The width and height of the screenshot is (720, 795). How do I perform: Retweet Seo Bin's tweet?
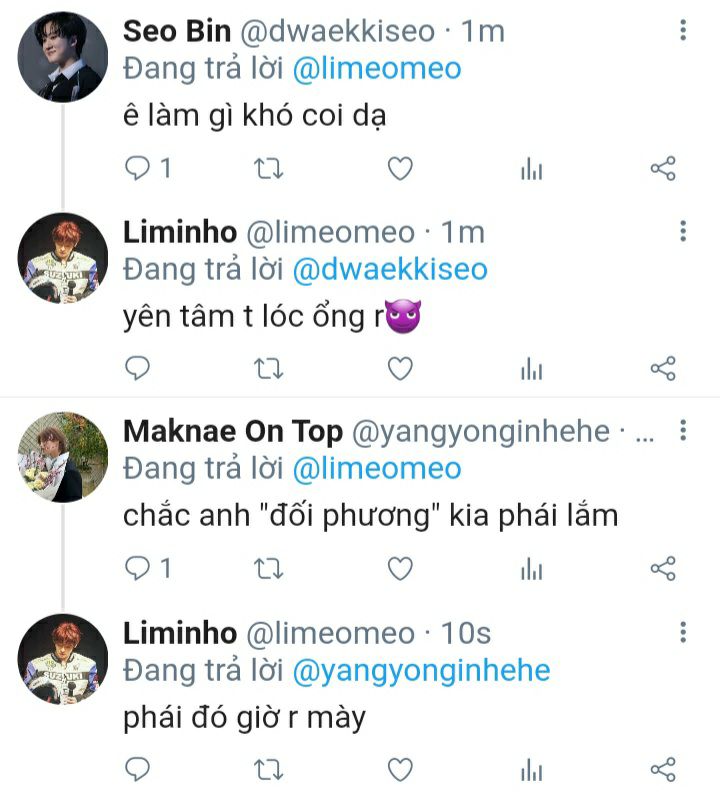click(268, 169)
